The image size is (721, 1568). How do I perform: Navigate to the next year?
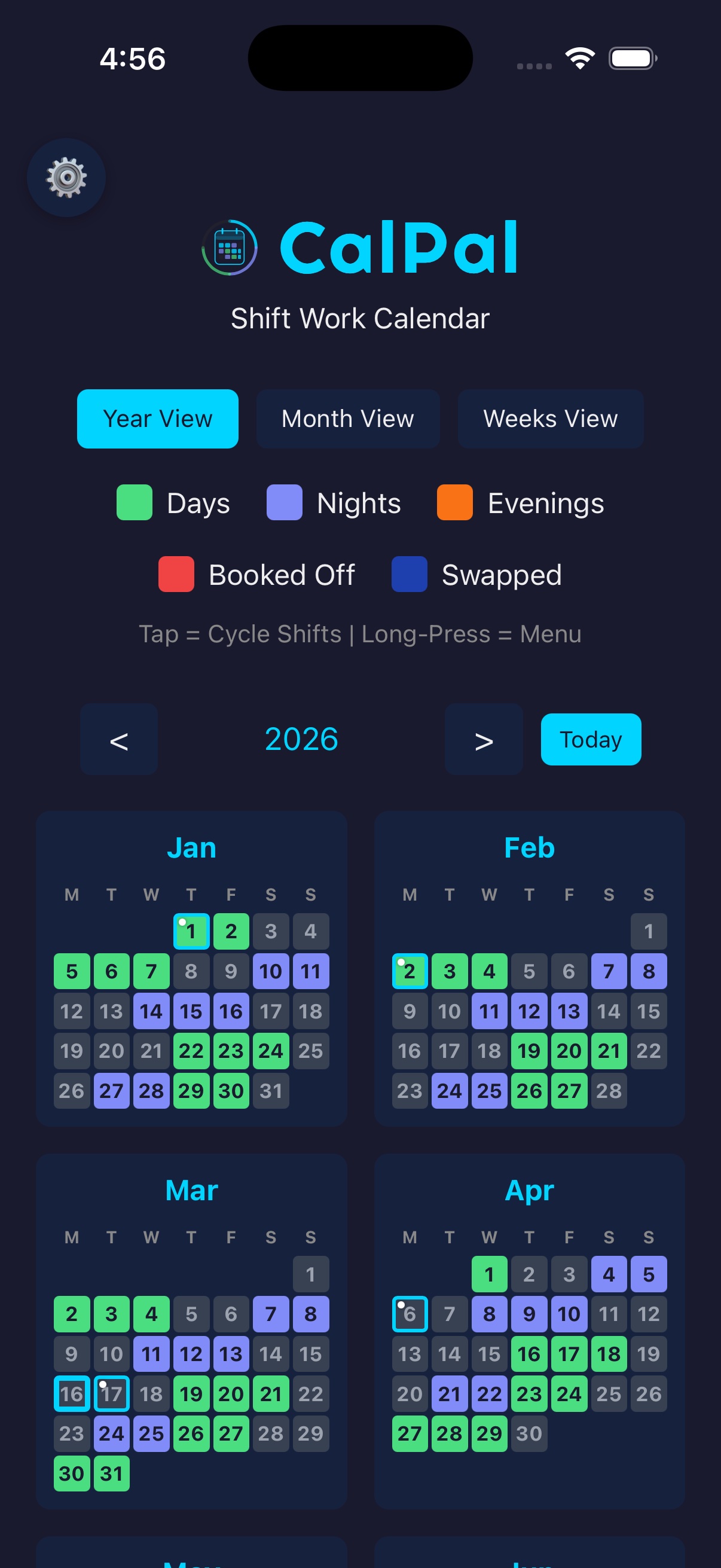[x=484, y=739]
